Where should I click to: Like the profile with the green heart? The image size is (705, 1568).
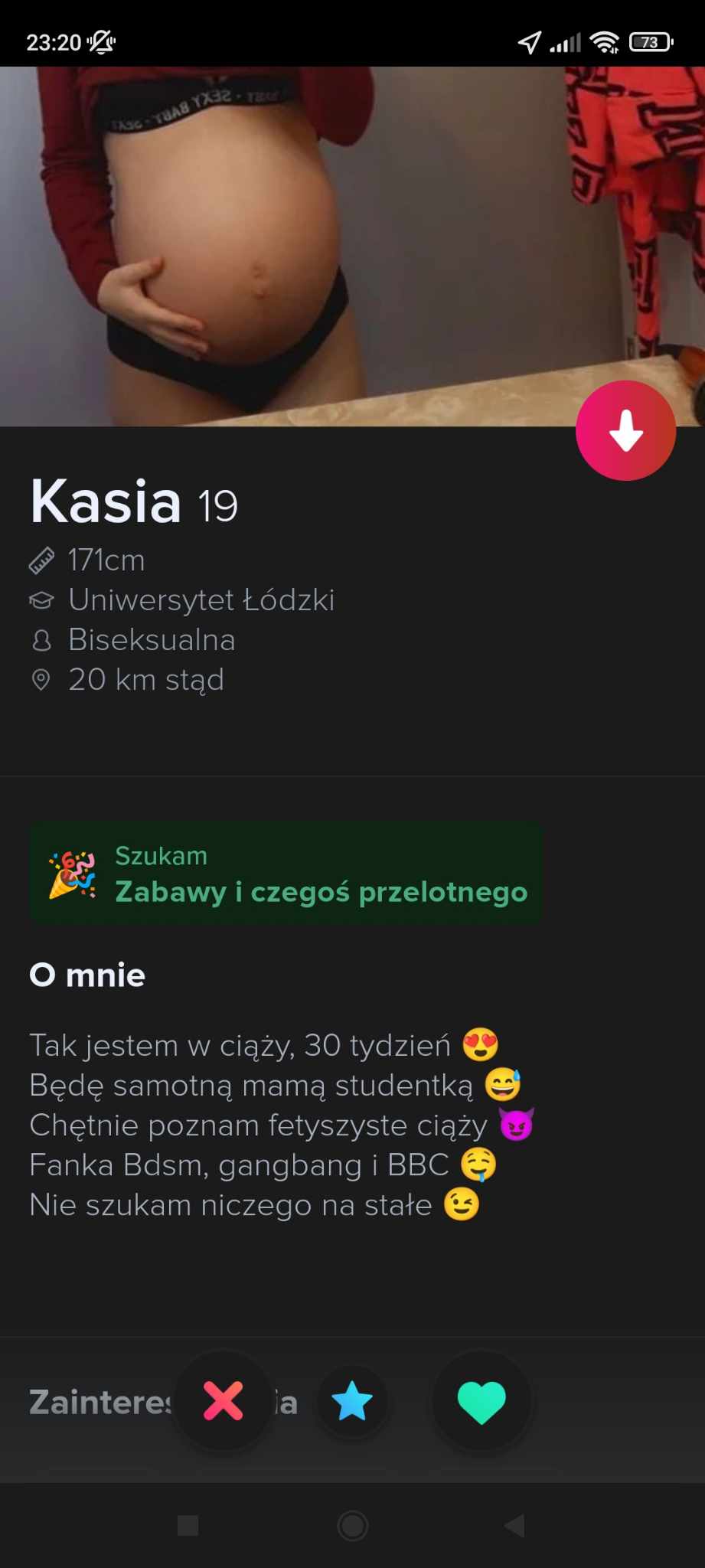481,1400
